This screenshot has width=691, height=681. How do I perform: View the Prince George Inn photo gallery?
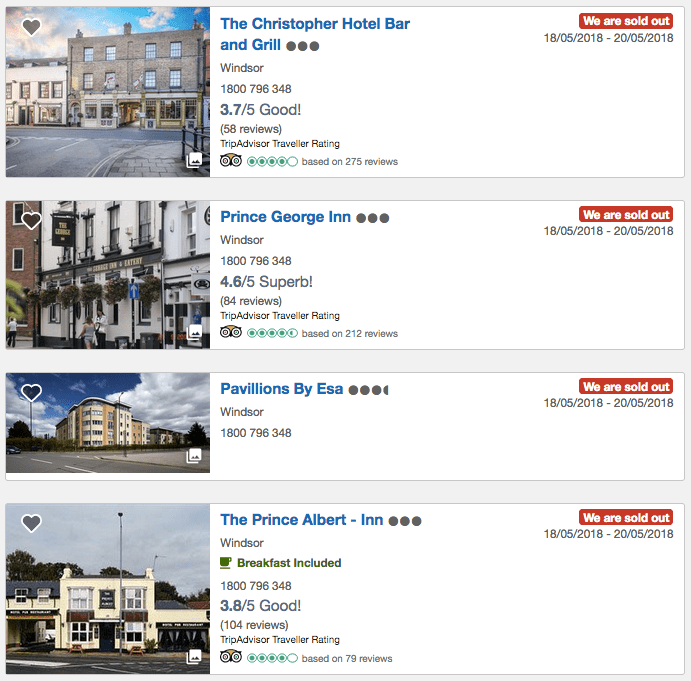(x=194, y=331)
